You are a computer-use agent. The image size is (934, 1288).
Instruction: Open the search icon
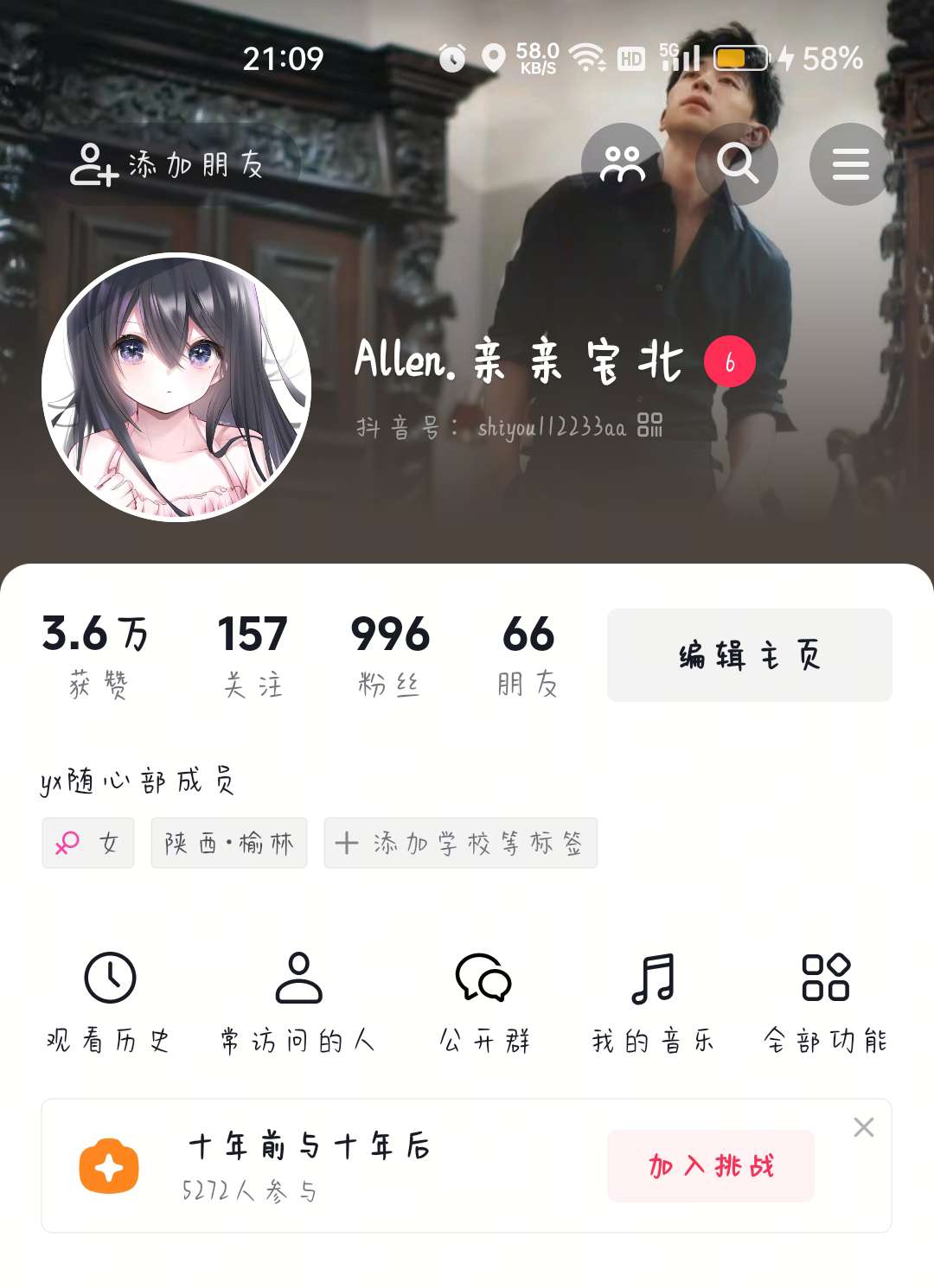[737, 164]
